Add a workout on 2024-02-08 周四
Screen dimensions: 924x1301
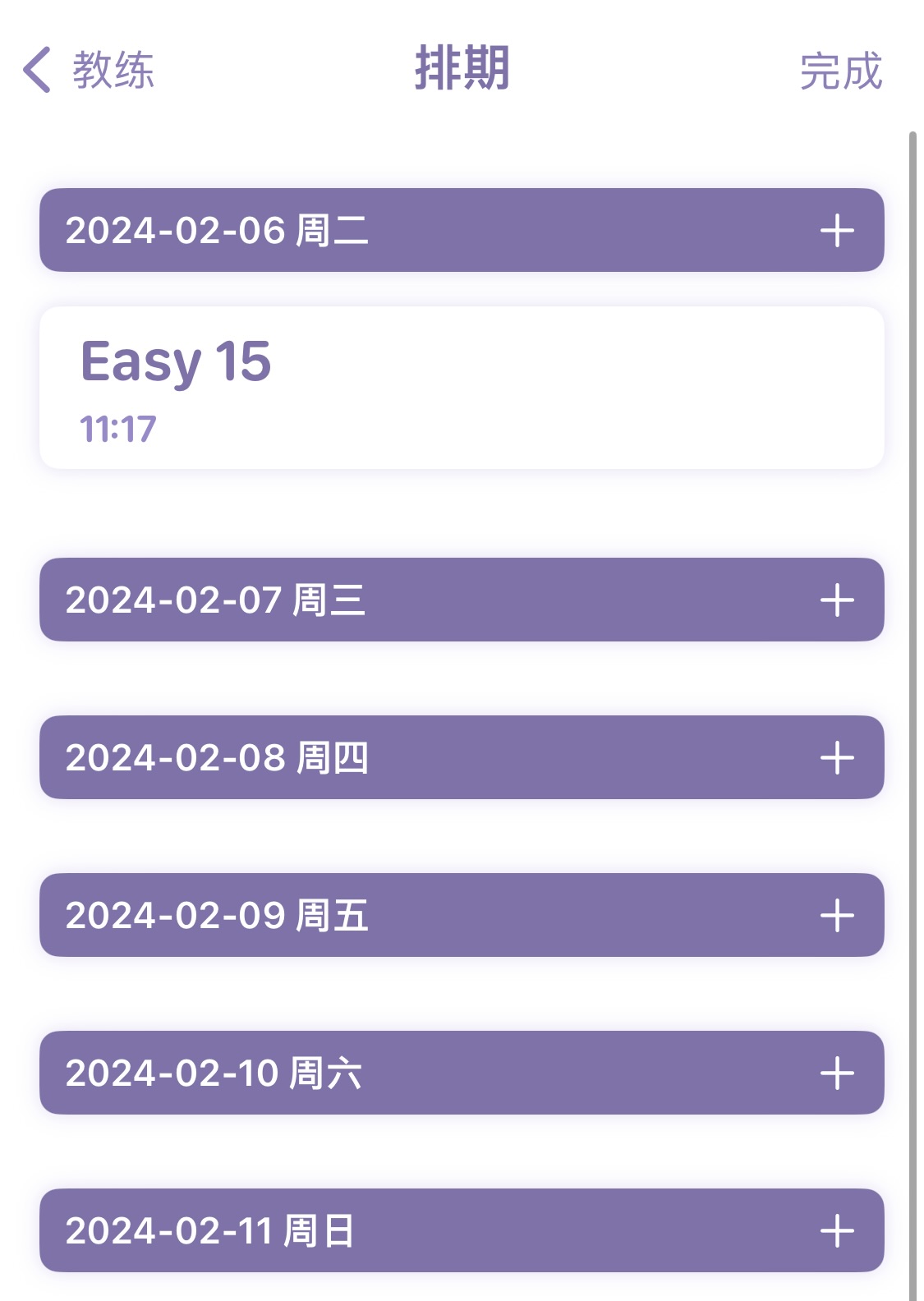837,758
